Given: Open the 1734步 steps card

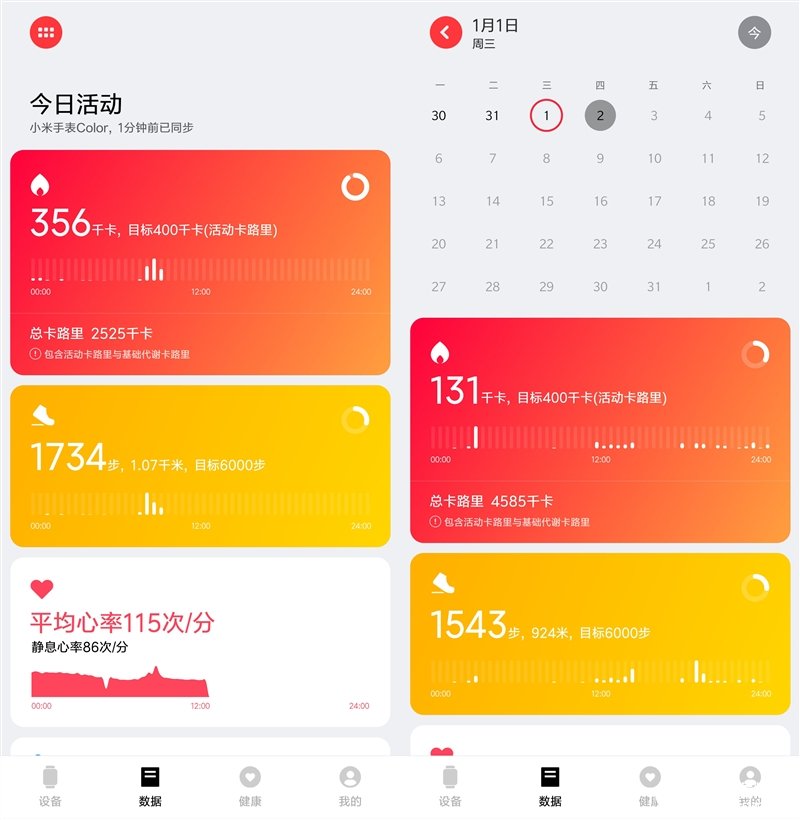Looking at the screenshot, I should coord(200,466).
